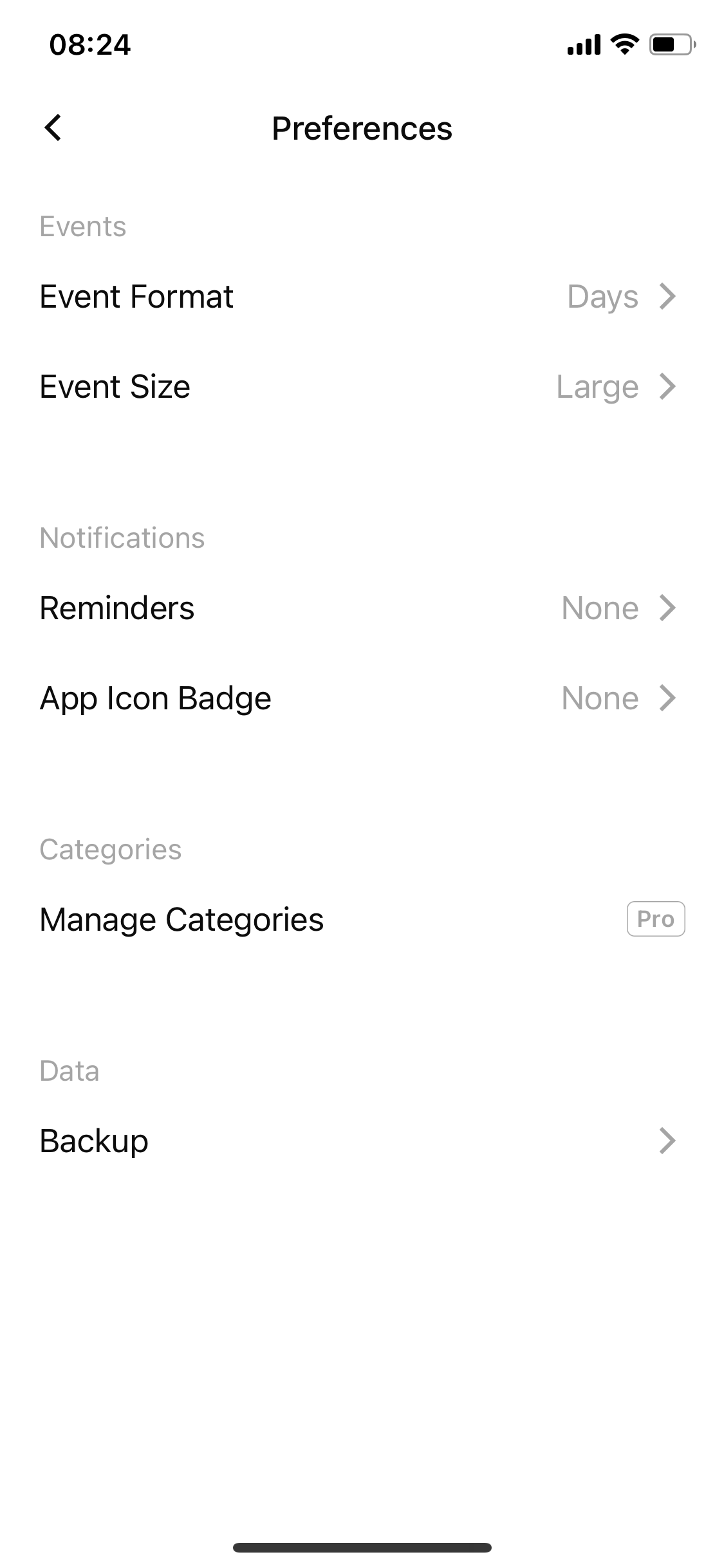Tap the Pro badge next to Manage Categories
The image size is (724, 1568).
click(656, 919)
